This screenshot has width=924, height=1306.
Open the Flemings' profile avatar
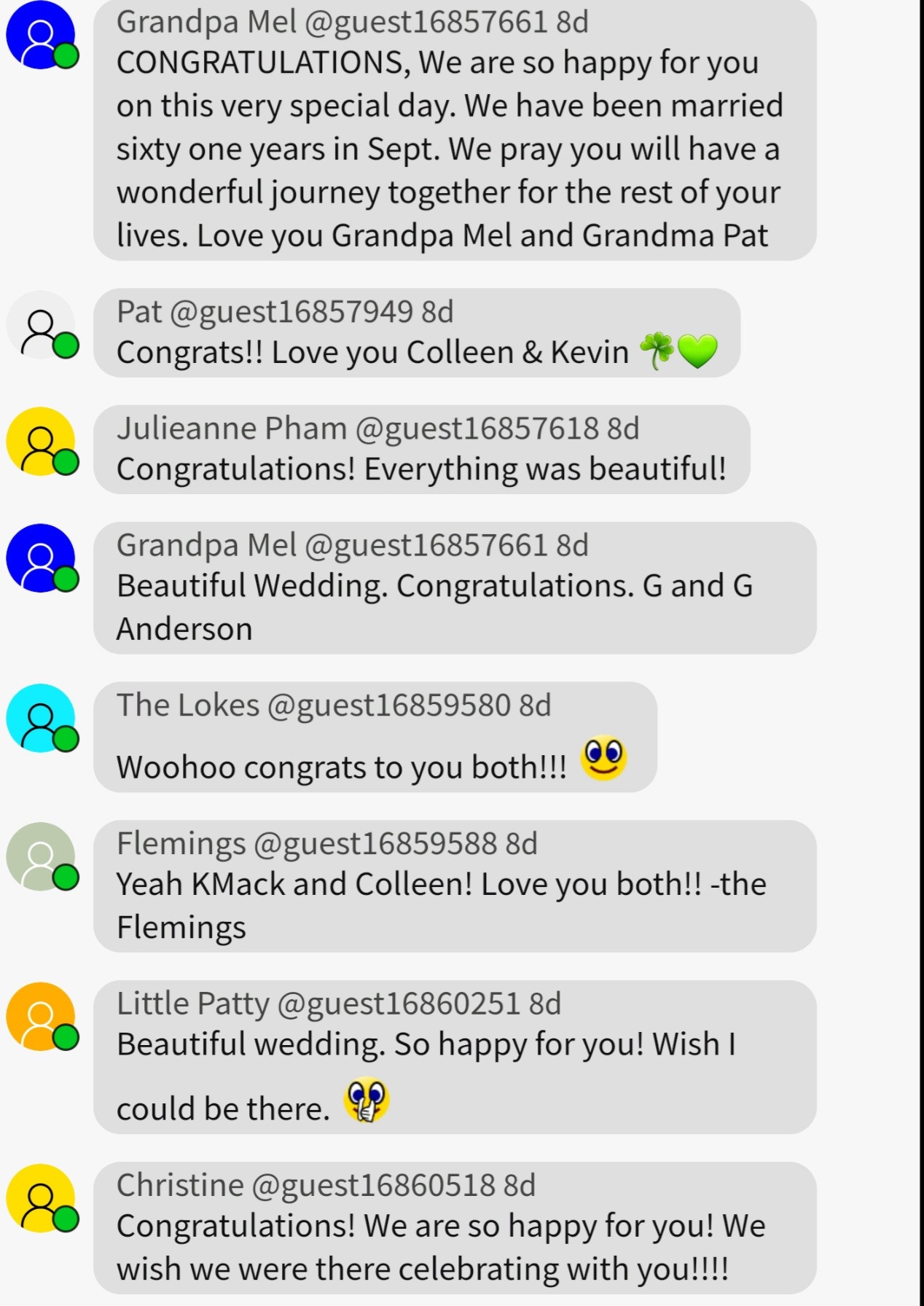(x=41, y=857)
